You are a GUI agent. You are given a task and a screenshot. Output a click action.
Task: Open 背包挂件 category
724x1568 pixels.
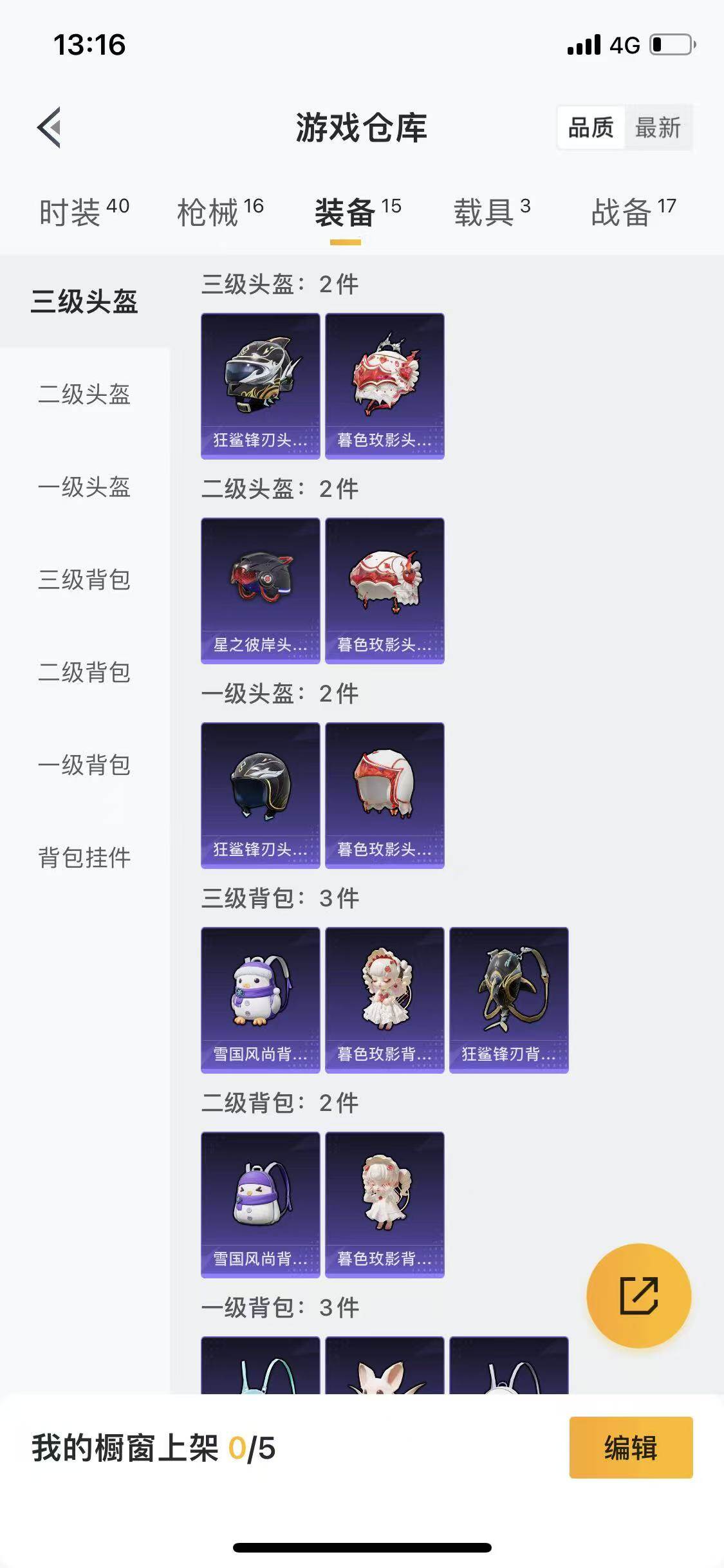(x=83, y=857)
